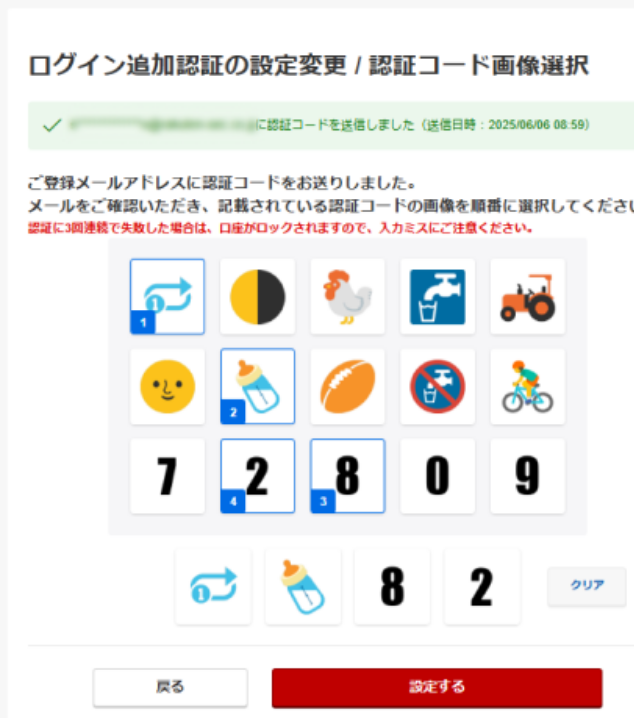Choose the number 7 tile

pos(167,476)
